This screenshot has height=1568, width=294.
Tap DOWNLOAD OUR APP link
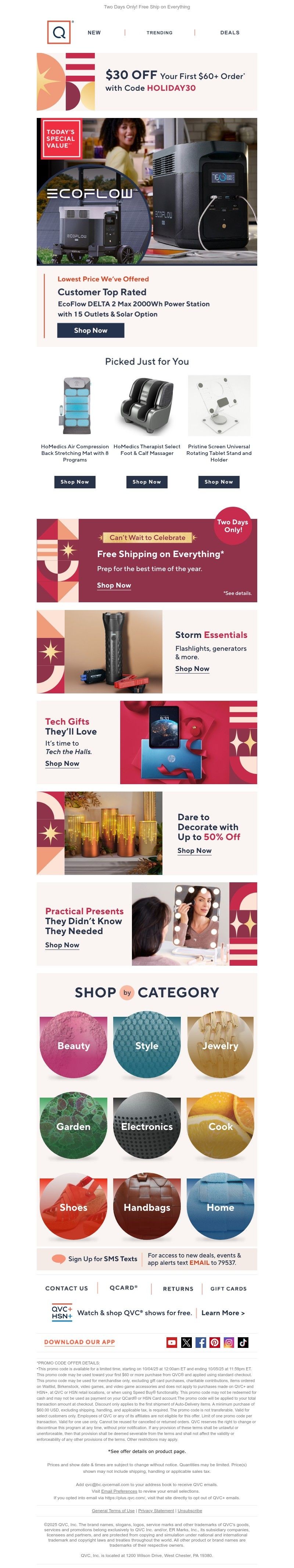click(79, 1342)
